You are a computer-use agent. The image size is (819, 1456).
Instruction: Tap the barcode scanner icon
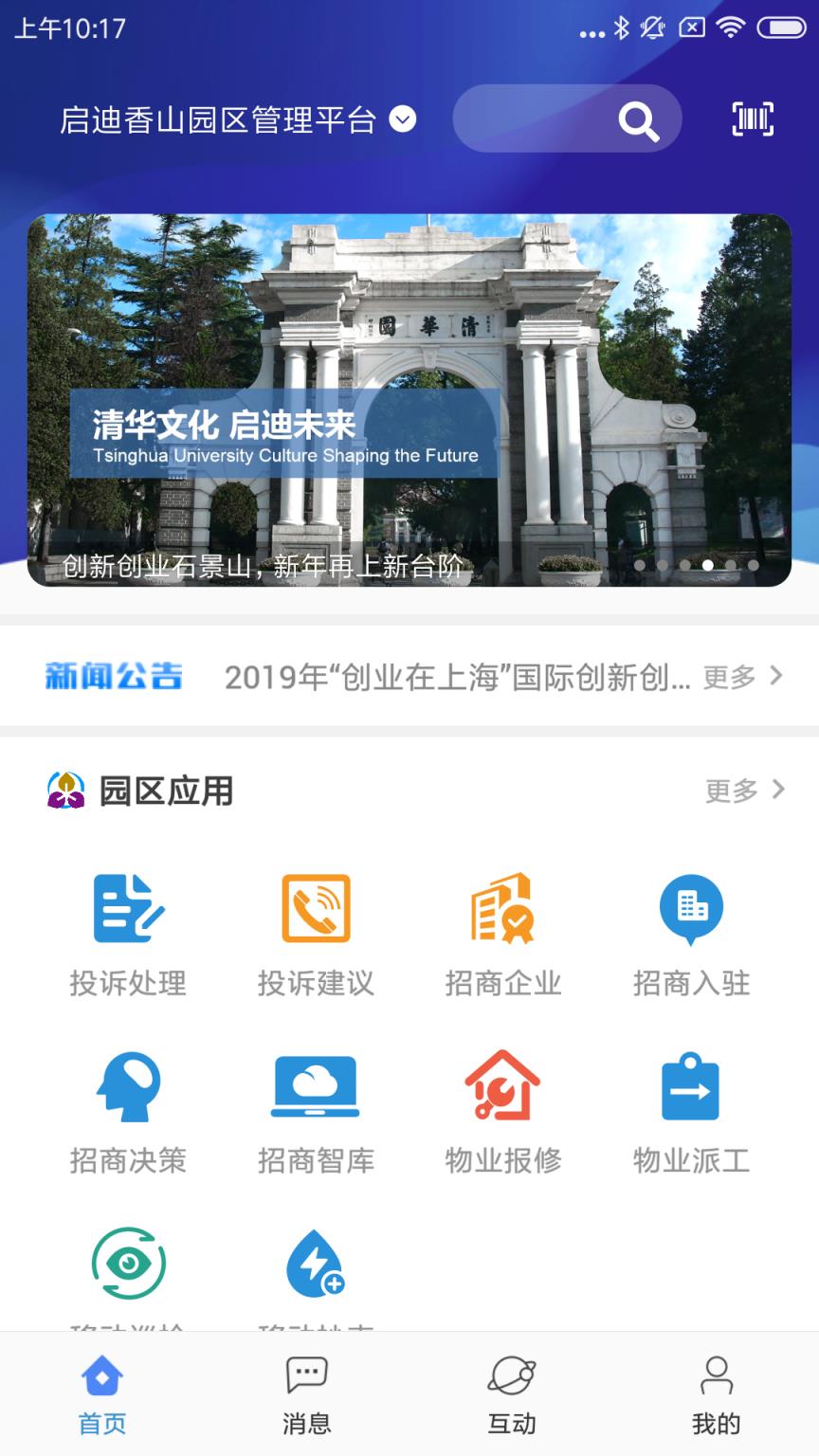(x=754, y=118)
